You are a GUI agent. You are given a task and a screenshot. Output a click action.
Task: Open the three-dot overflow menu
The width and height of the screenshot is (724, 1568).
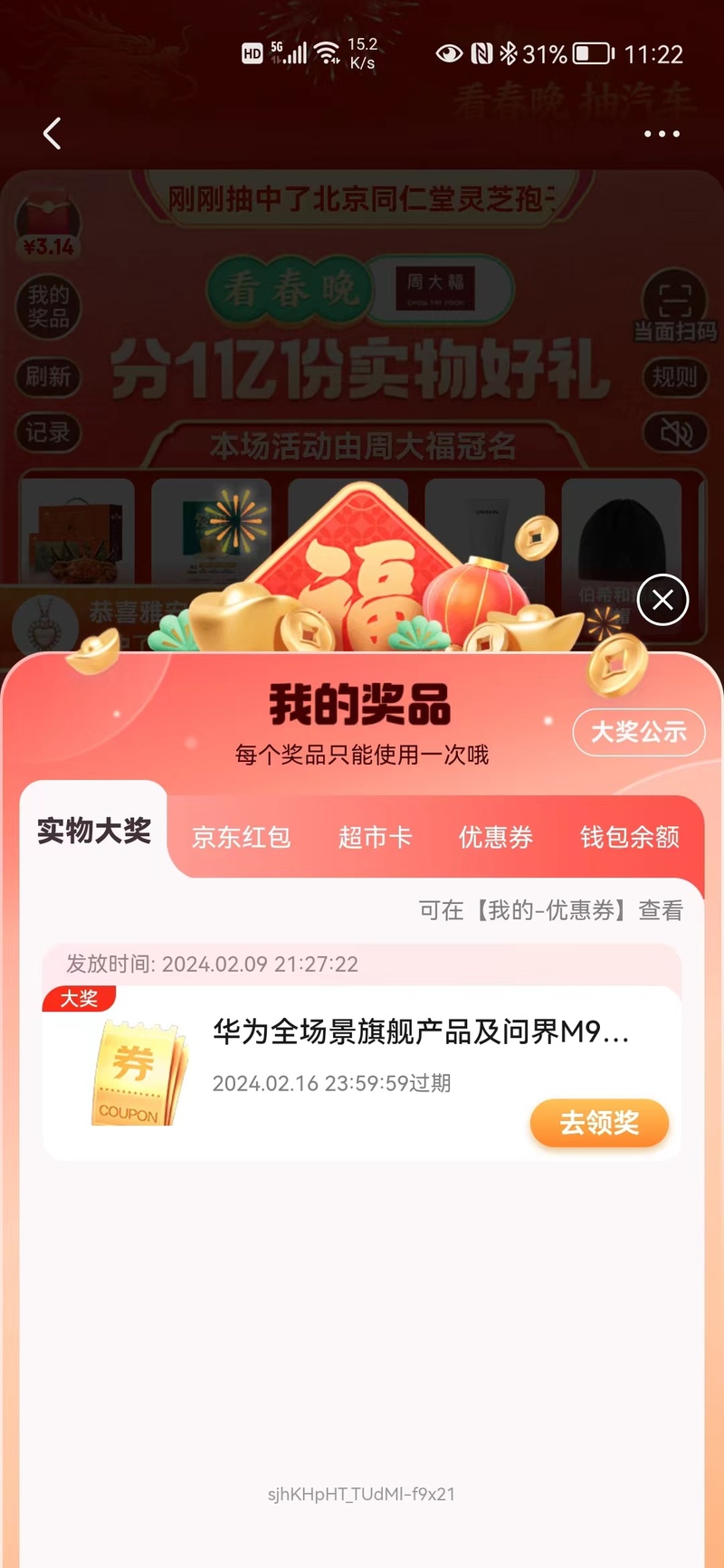(x=662, y=134)
